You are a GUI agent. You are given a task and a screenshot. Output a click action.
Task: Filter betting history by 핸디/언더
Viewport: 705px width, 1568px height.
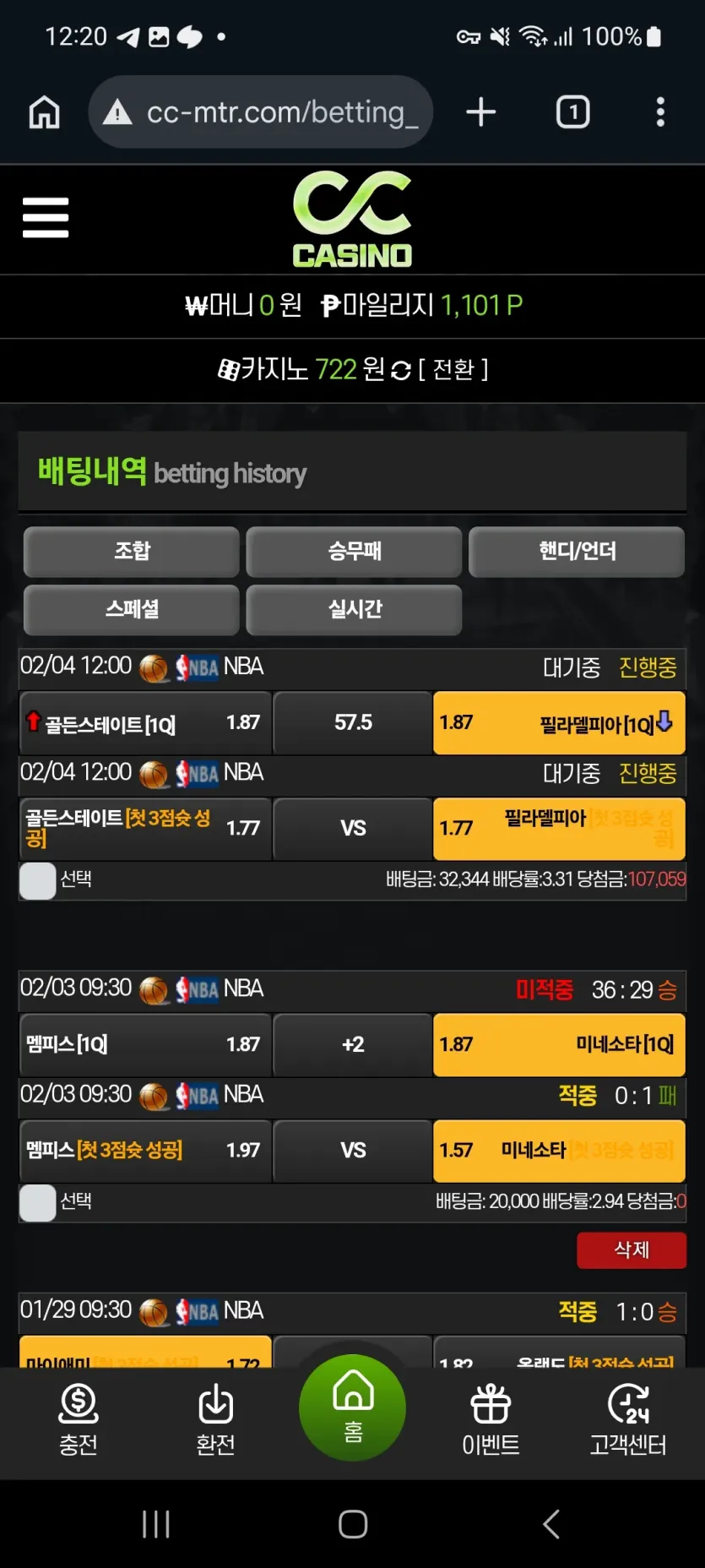click(577, 552)
